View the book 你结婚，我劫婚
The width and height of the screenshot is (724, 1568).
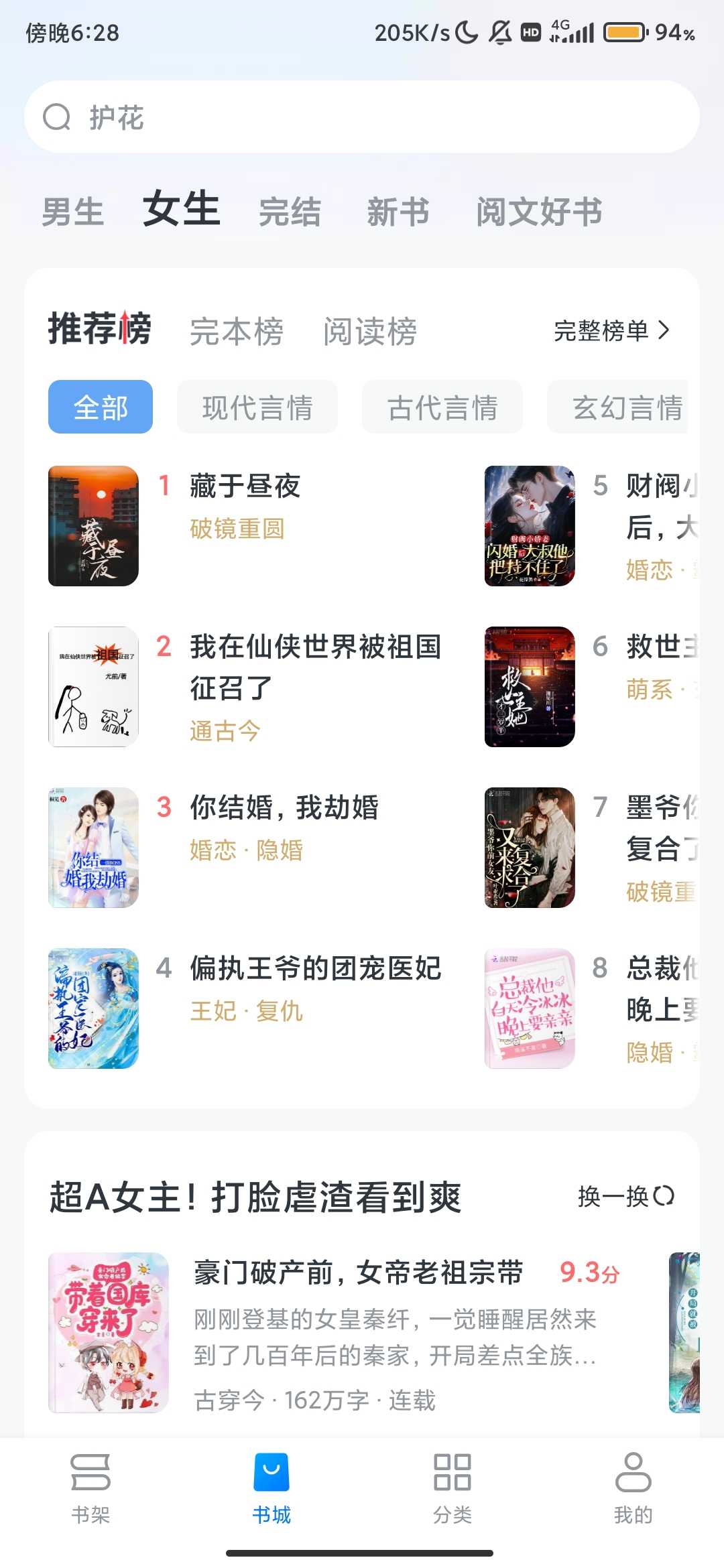pos(284,807)
